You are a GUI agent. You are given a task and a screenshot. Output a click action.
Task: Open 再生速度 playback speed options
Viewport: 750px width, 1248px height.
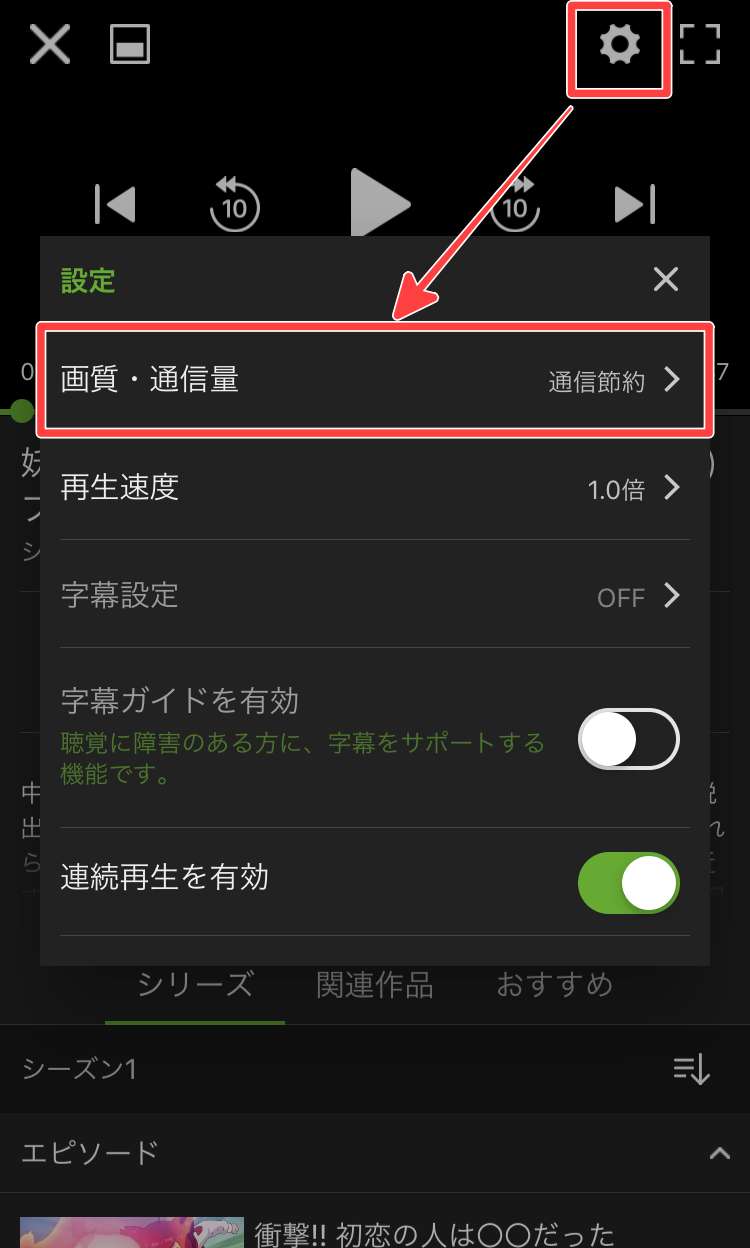[375, 488]
